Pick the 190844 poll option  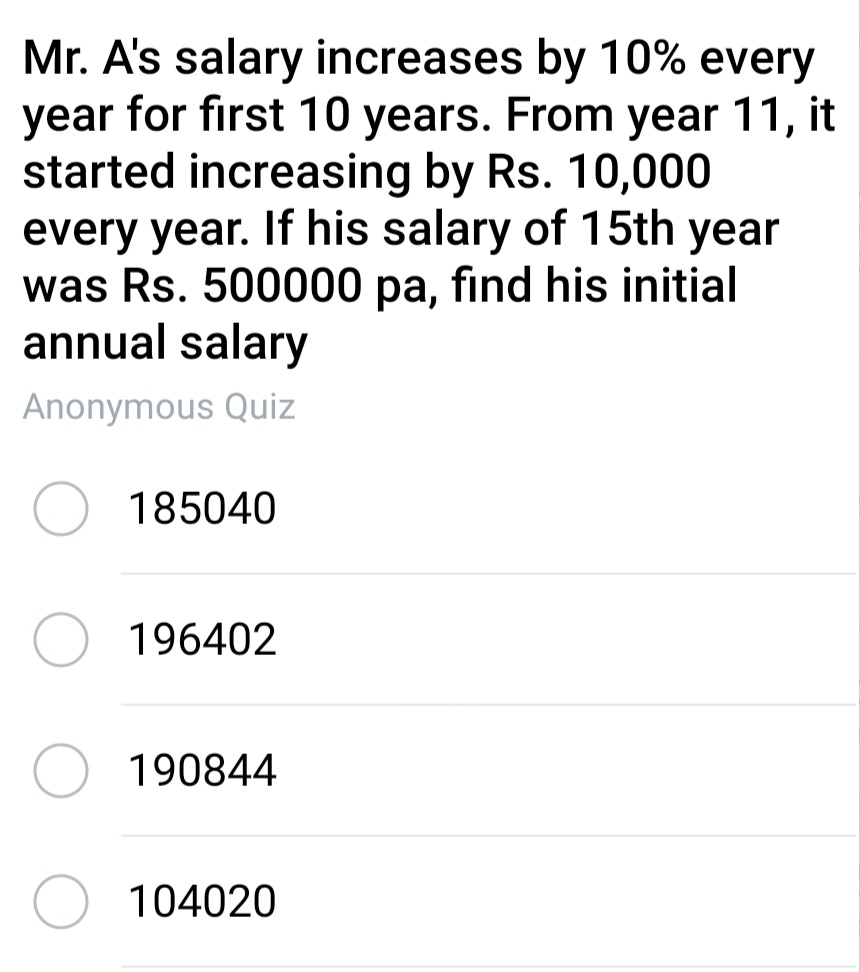(x=61, y=771)
